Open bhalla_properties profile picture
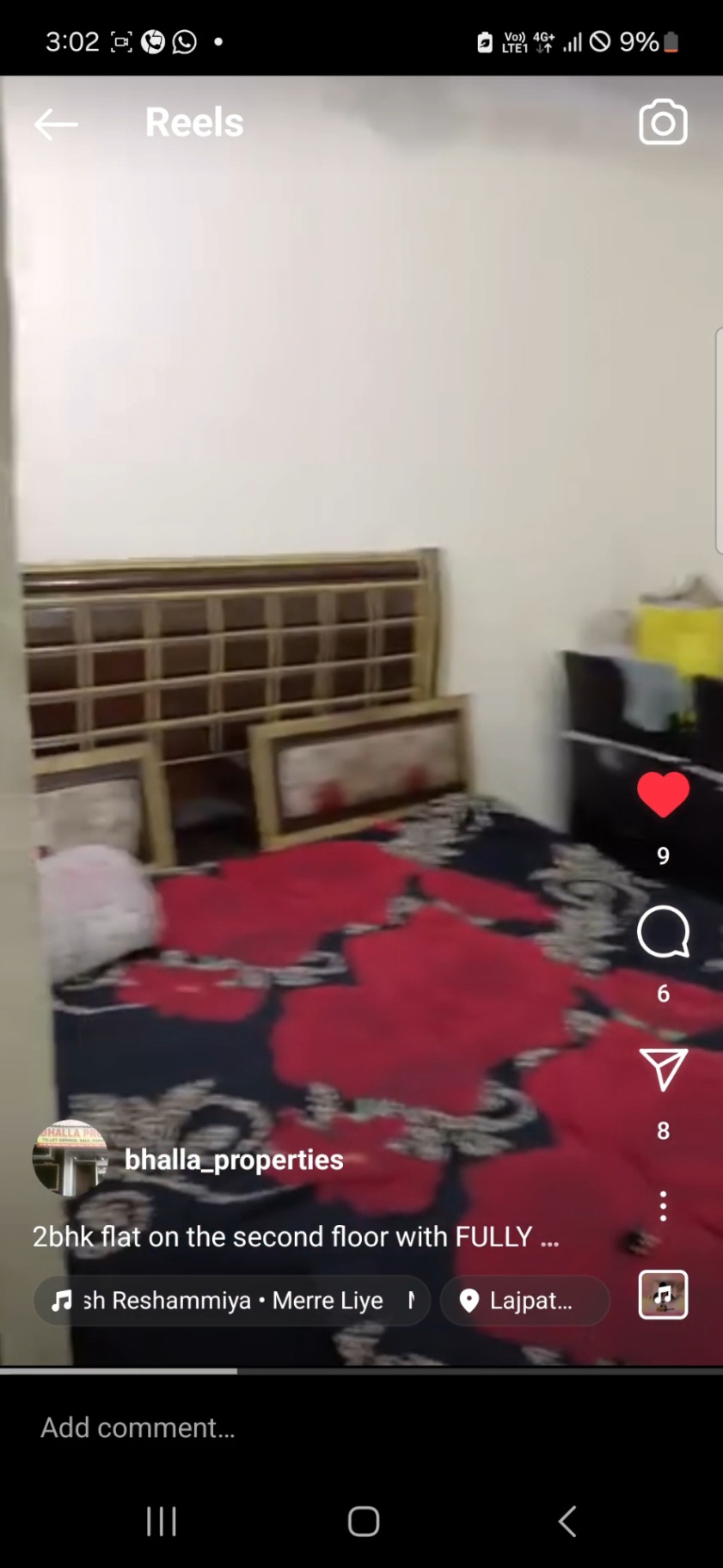Screen dimensions: 723x1568 (70, 1159)
